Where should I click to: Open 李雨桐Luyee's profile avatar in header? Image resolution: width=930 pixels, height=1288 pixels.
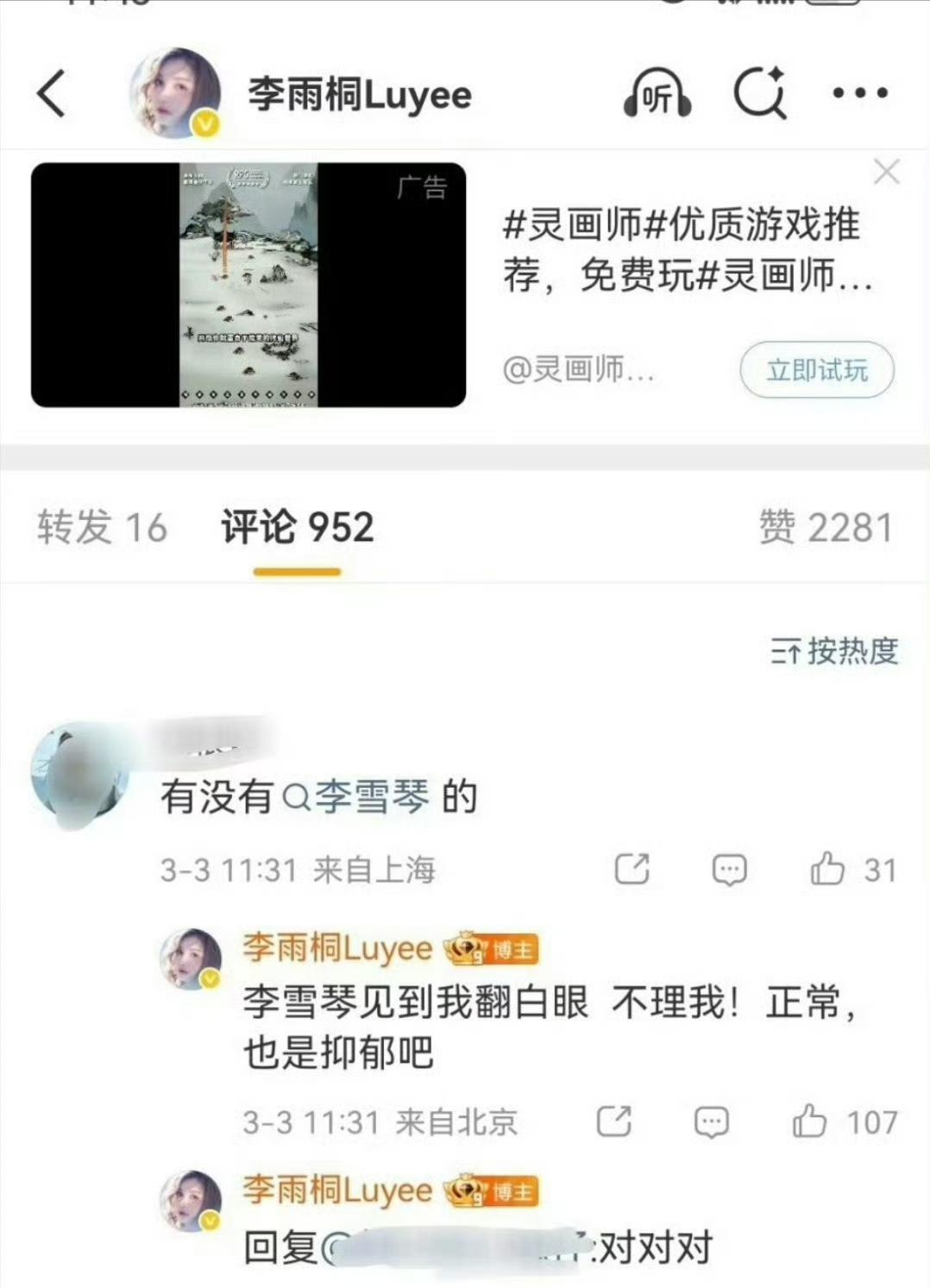pos(175,93)
